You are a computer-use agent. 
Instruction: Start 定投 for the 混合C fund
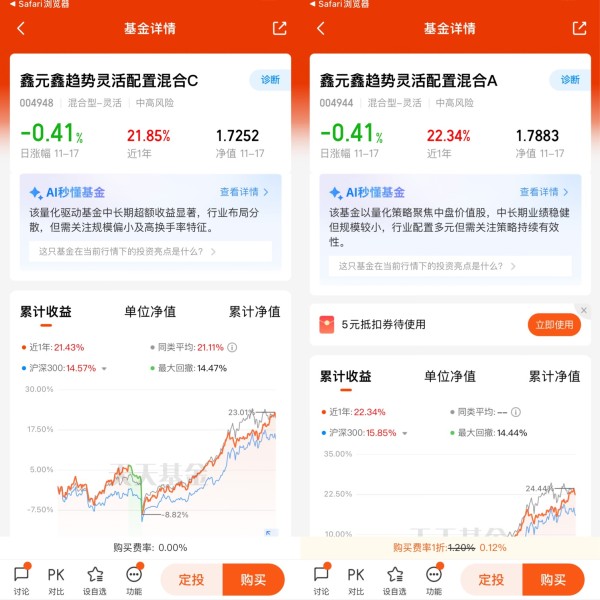[x=191, y=580]
